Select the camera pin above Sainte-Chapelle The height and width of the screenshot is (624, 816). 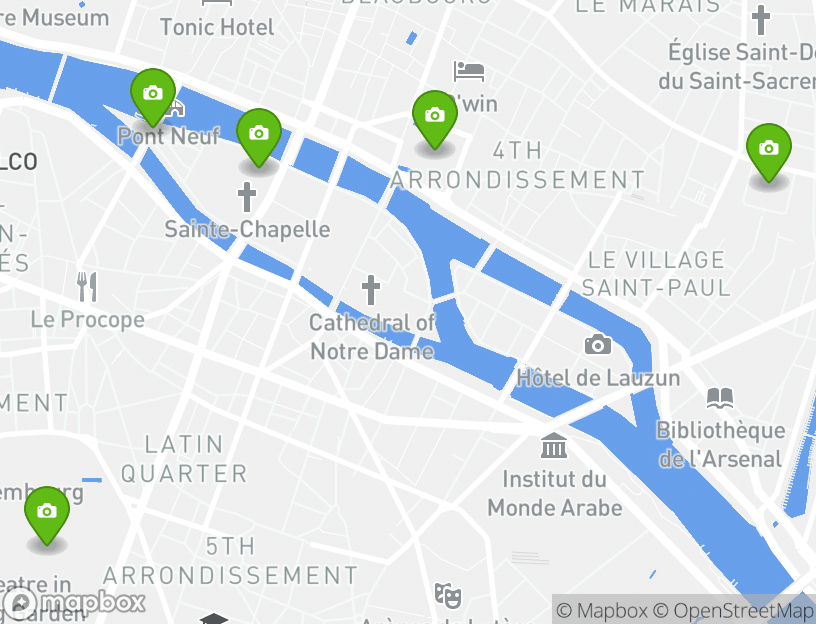[258, 134]
